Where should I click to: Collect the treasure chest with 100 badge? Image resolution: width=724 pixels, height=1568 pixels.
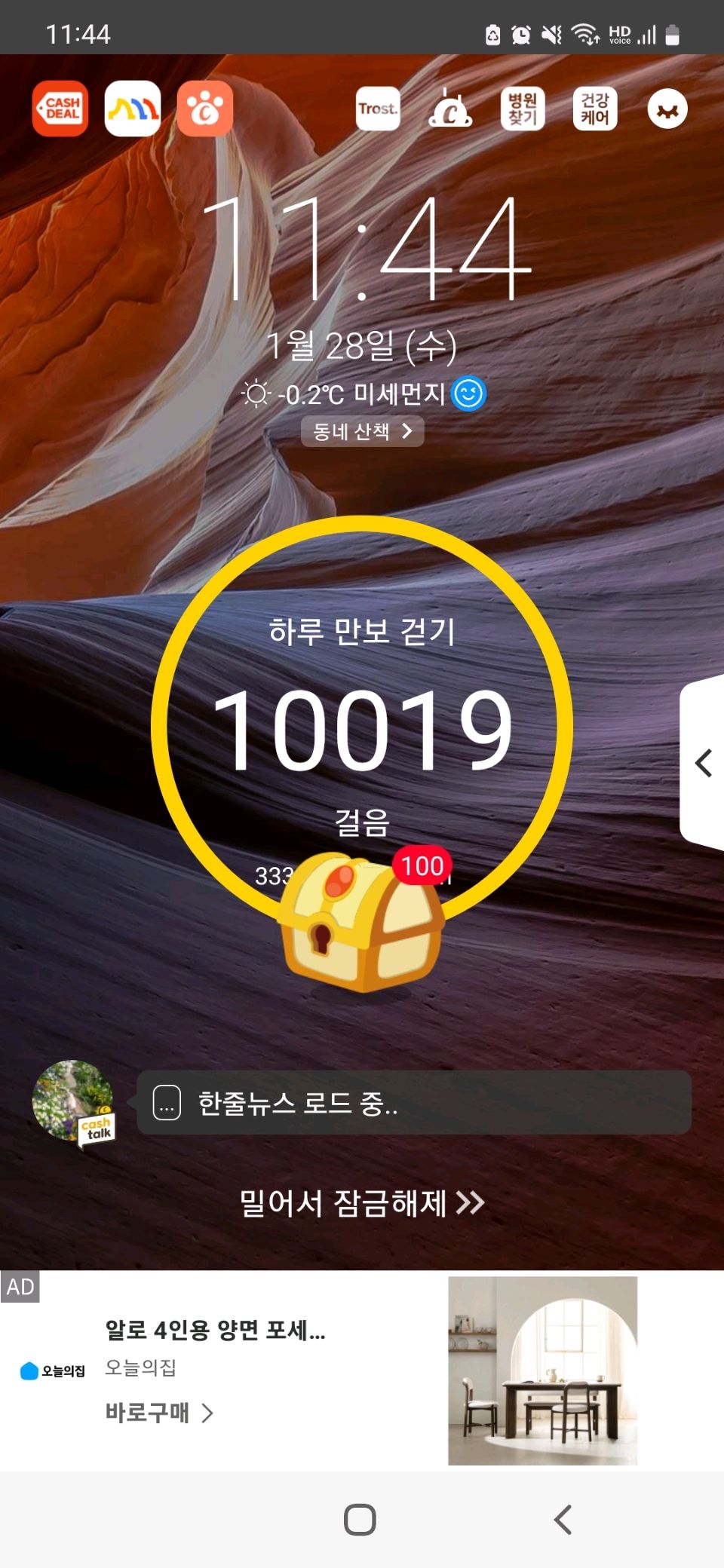pos(362,923)
